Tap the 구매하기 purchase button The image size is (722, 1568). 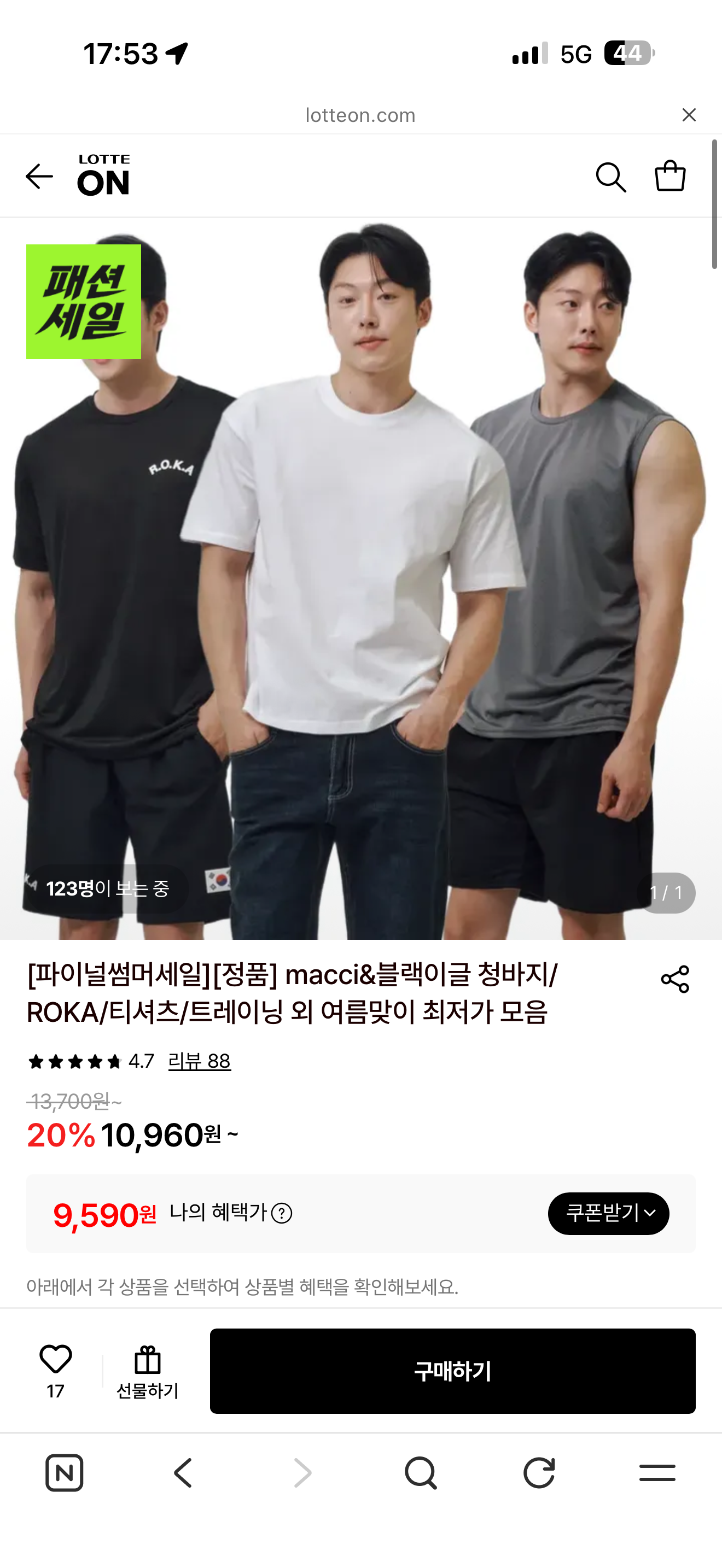(x=452, y=1371)
